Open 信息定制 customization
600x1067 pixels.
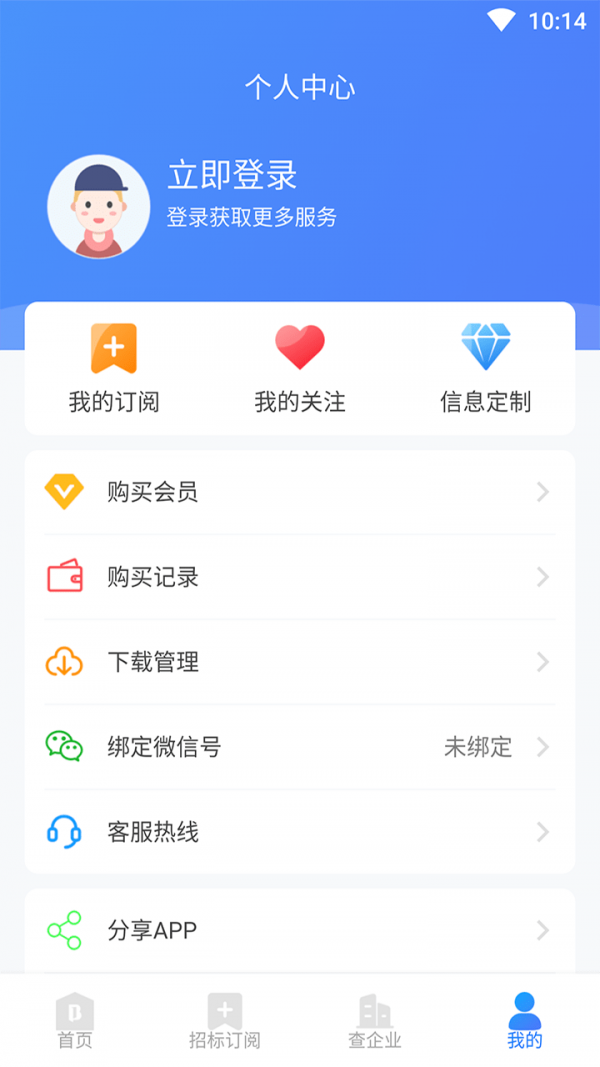click(485, 369)
